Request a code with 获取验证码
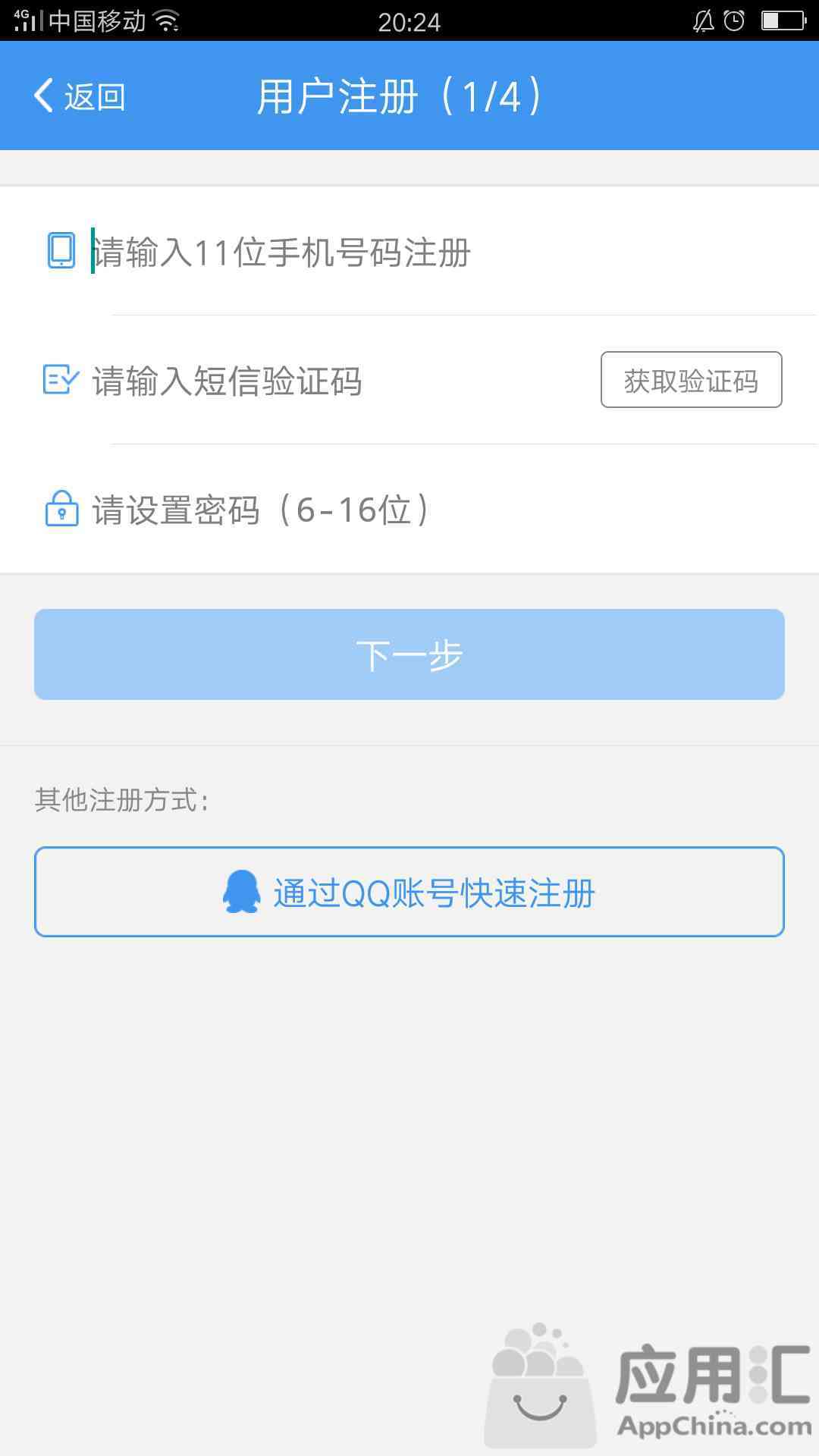819x1456 pixels. coord(691,380)
